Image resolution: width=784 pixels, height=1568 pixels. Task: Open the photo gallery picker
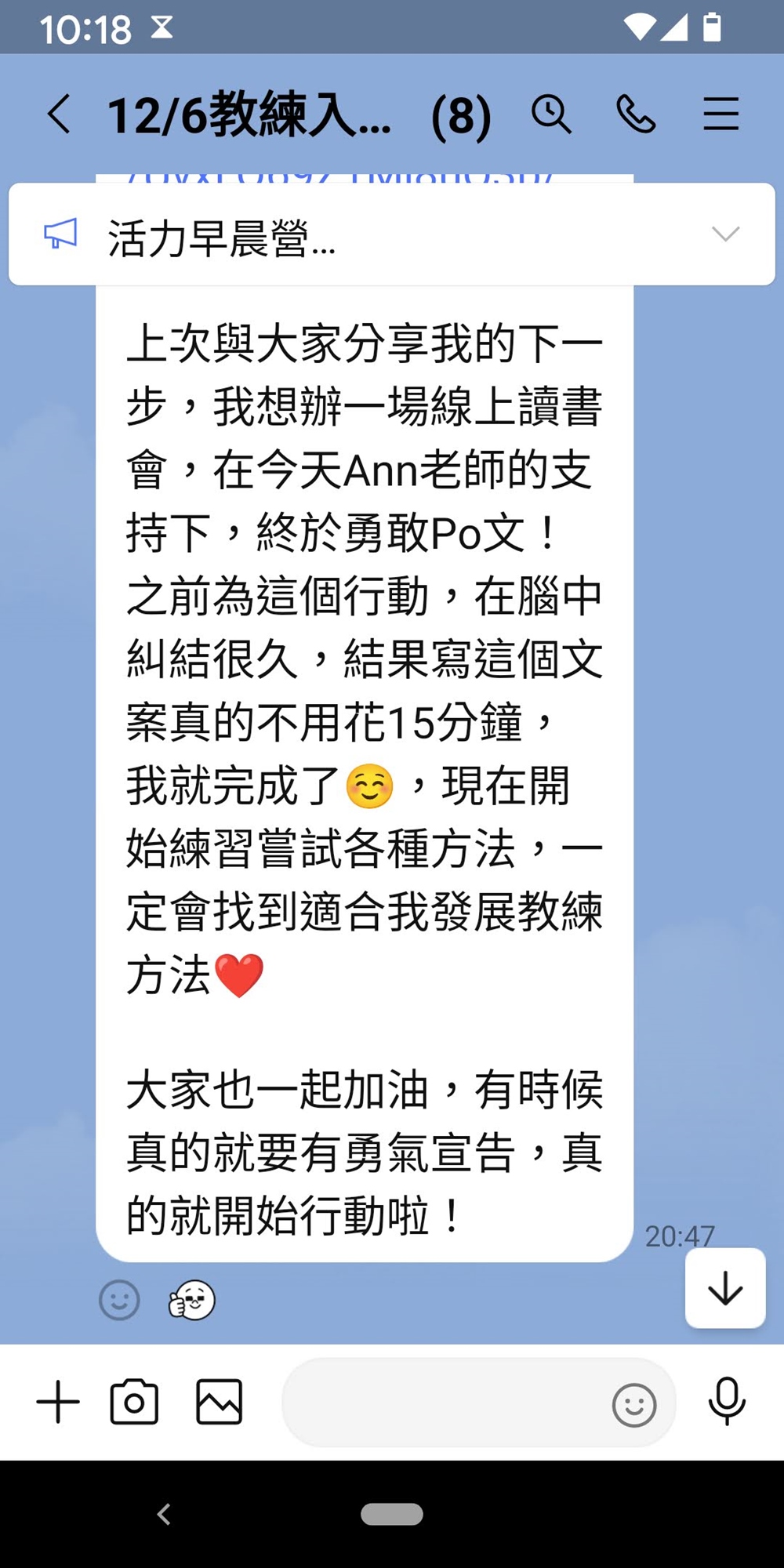[219, 1403]
